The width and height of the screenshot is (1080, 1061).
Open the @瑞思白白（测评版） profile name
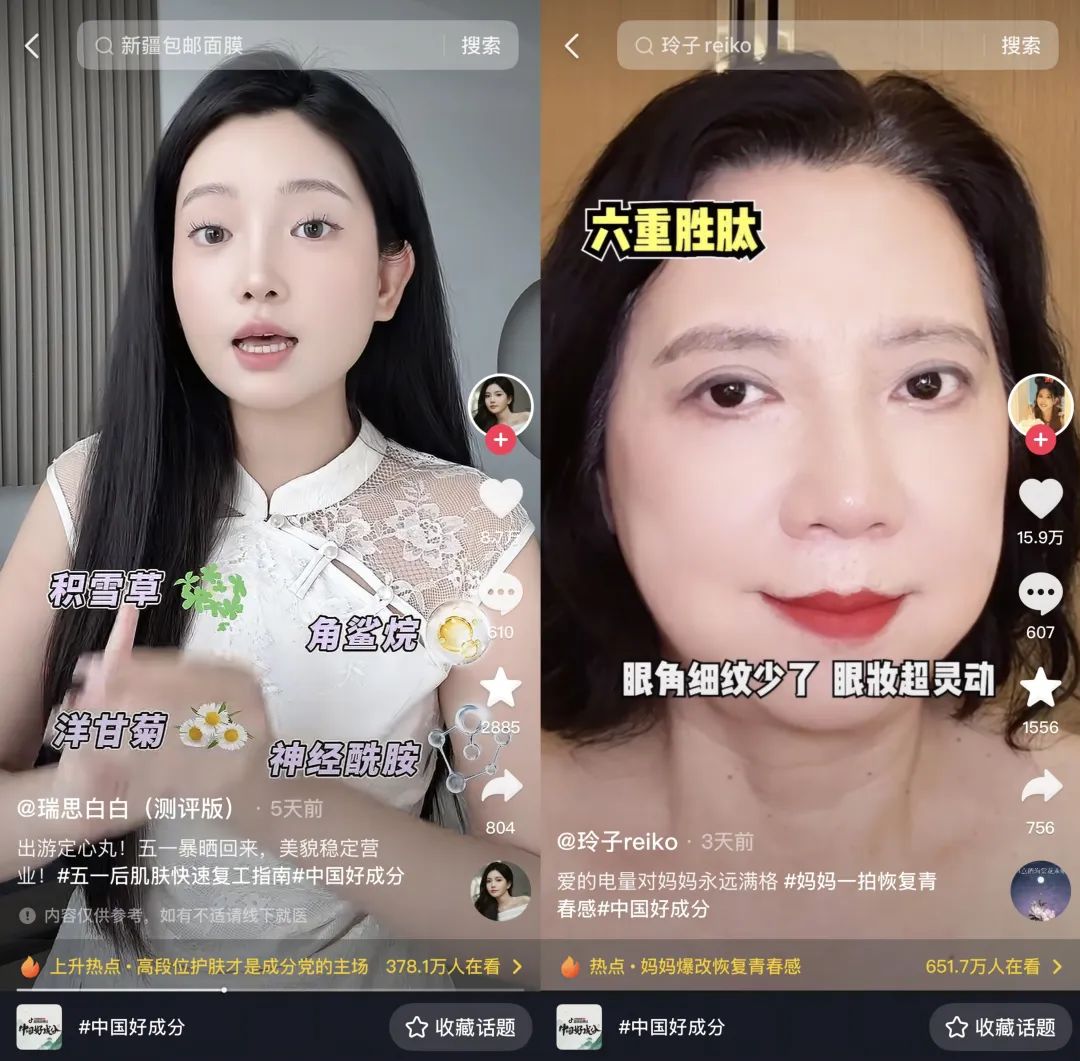tap(128, 808)
